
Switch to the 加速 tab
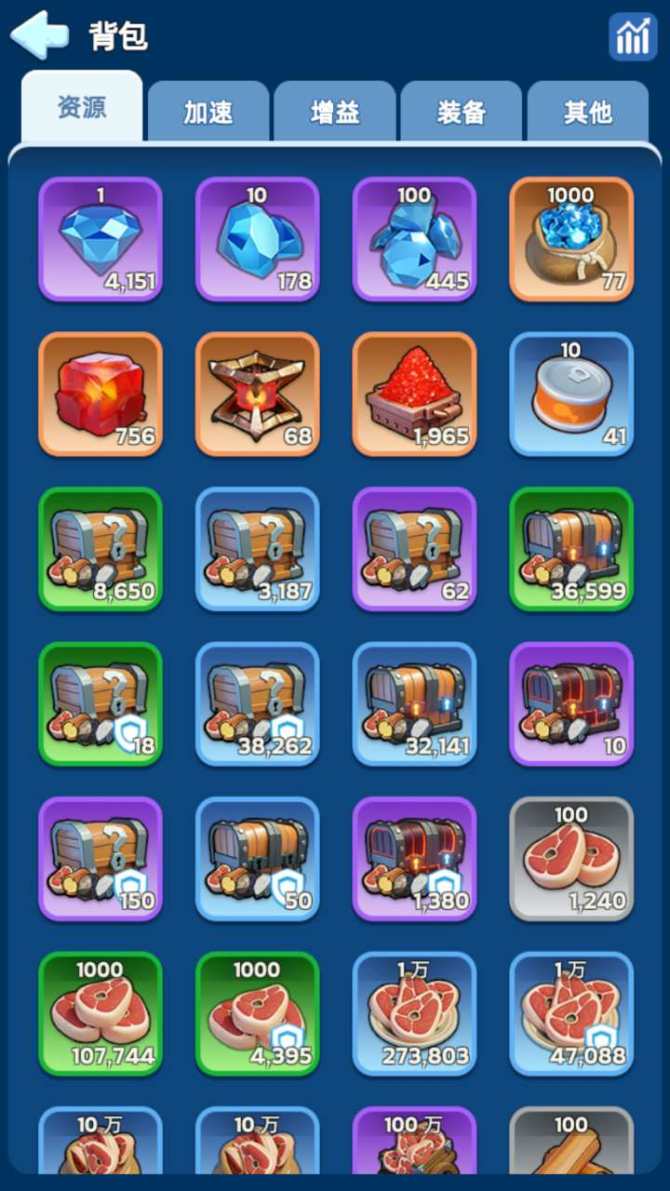(x=208, y=112)
